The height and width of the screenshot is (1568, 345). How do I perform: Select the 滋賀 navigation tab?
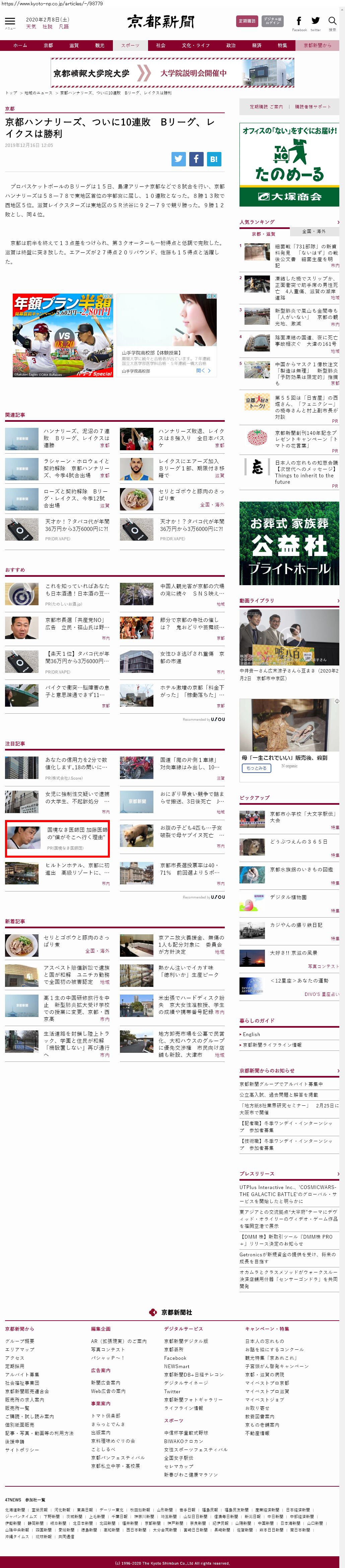(x=74, y=45)
